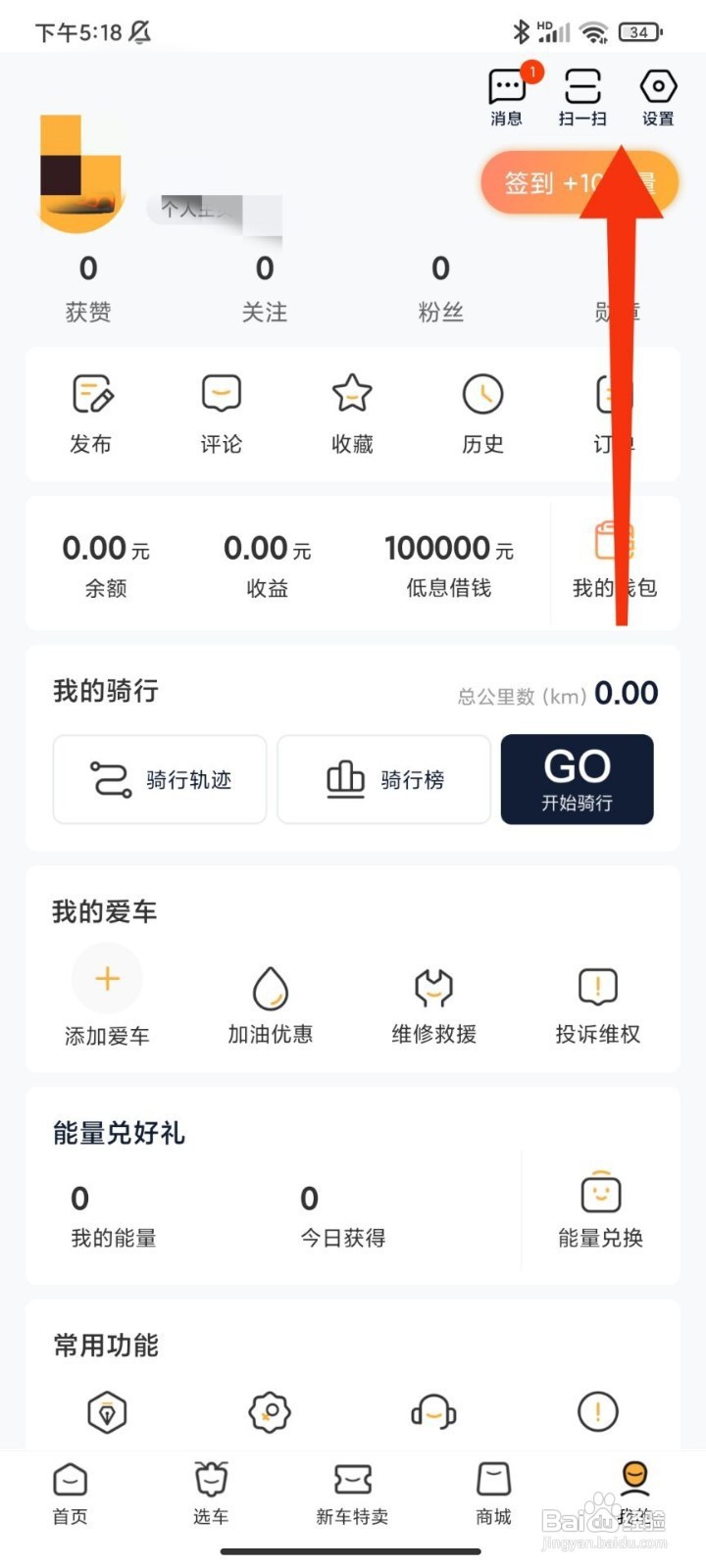Open 投诉维权 complaints
706x1568 pixels.
[x=598, y=1004]
